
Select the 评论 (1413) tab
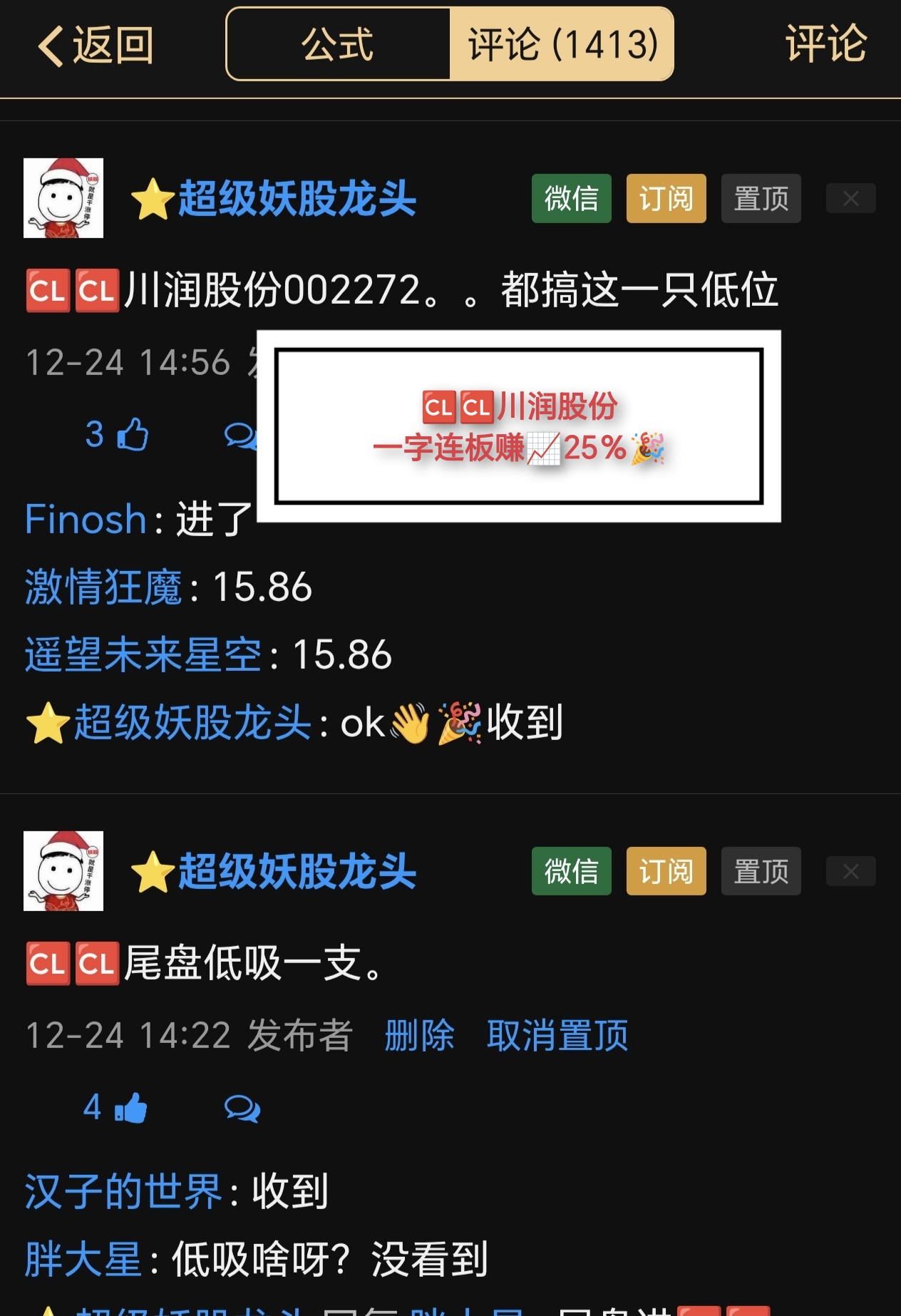[562, 45]
